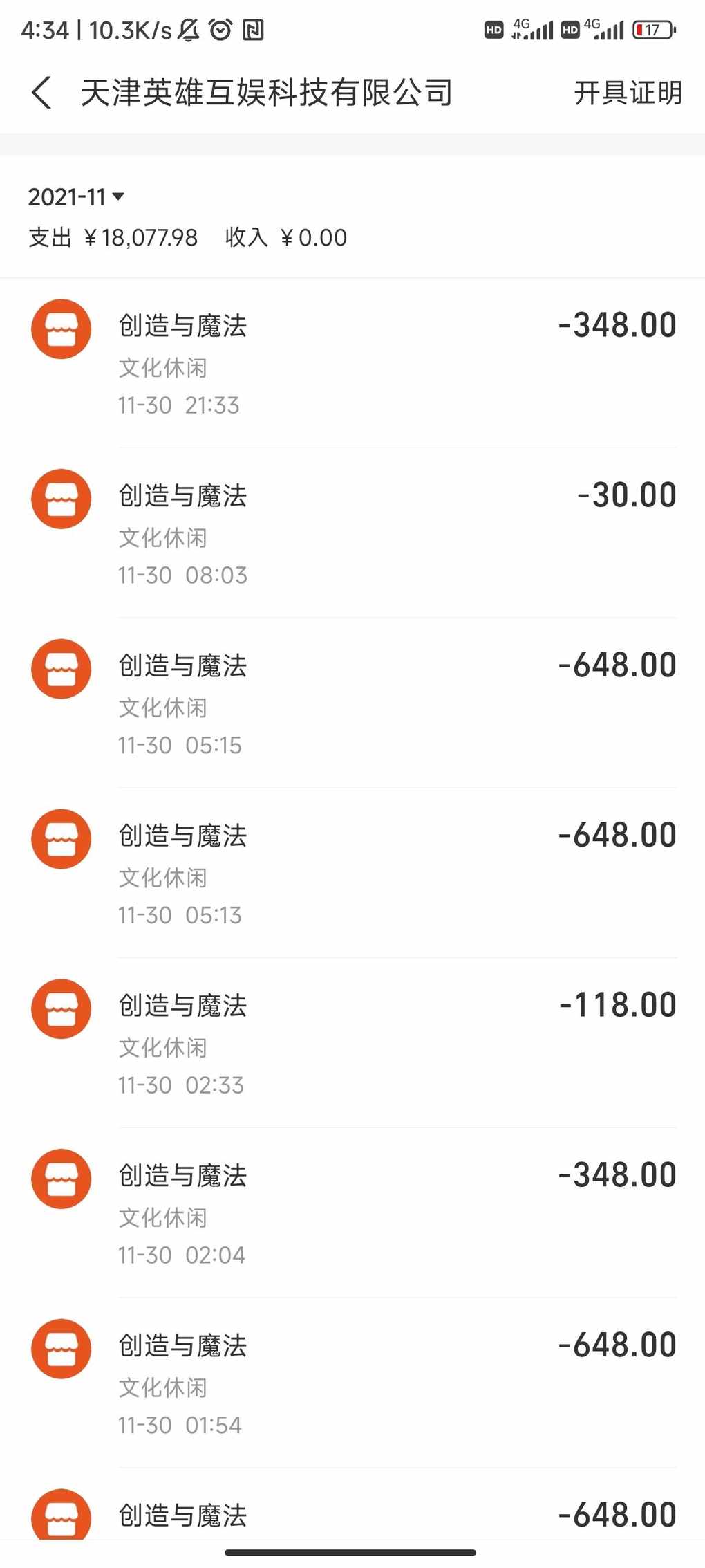705x1568 pixels.
Task: View the 11-30 05:13 transaction details
Action: pyautogui.click(x=352, y=874)
